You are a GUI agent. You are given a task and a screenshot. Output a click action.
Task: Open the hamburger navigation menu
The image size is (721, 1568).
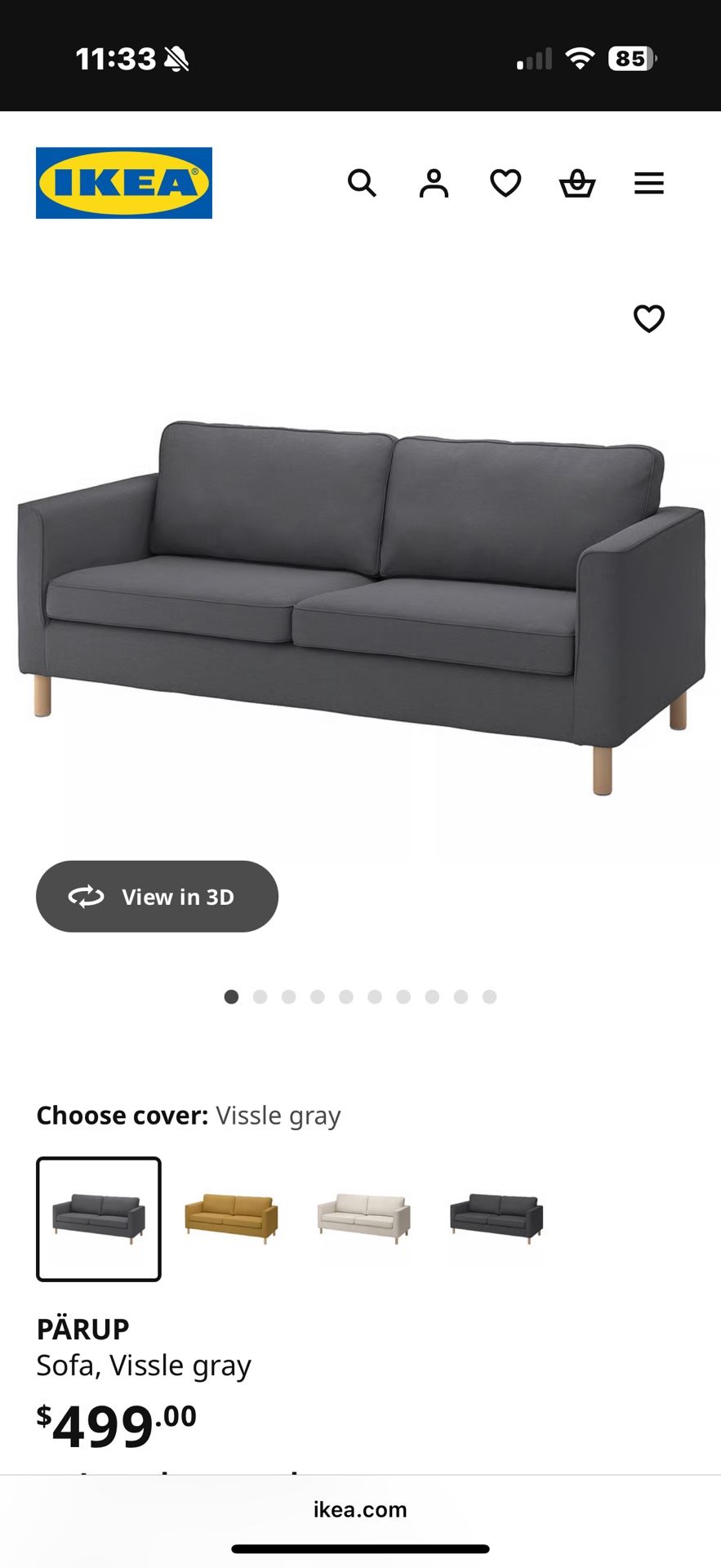[649, 183]
